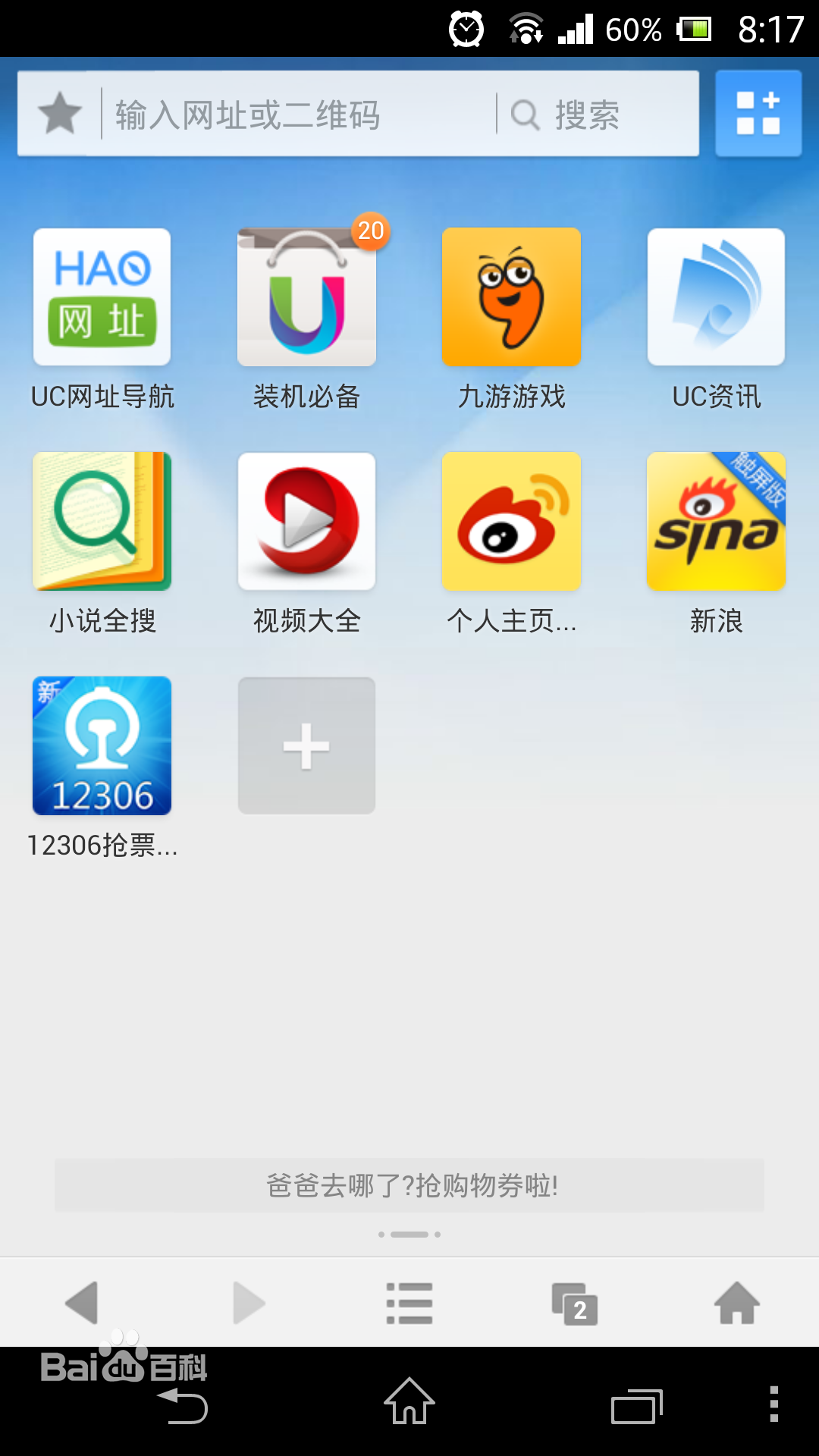Open the browser menu list icon
The width and height of the screenshot is (819, 1456).
pos(409,1303)
